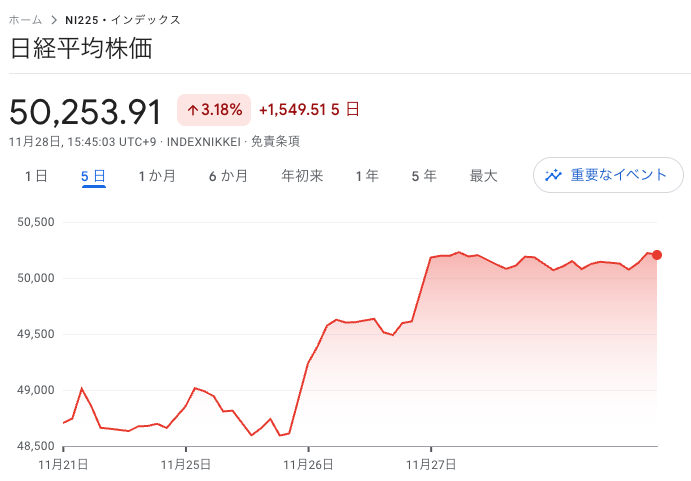Screen dimensions: 691x481
Task: Switch to the 6か月 range
Action: [228, 176]
